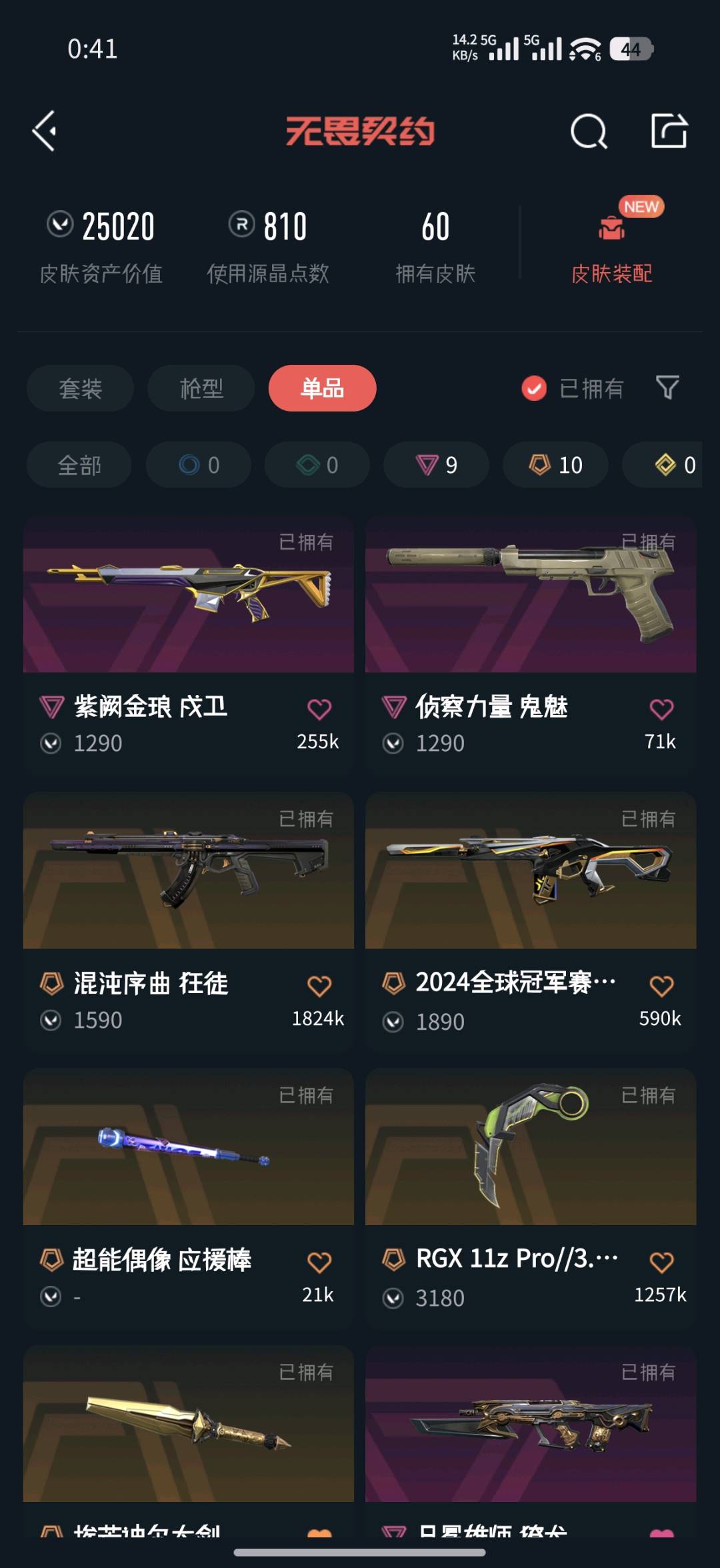This screenshot has height=1568, width=720.
Task: Select the 全部 chip
Action: click(x=79, y=465)
